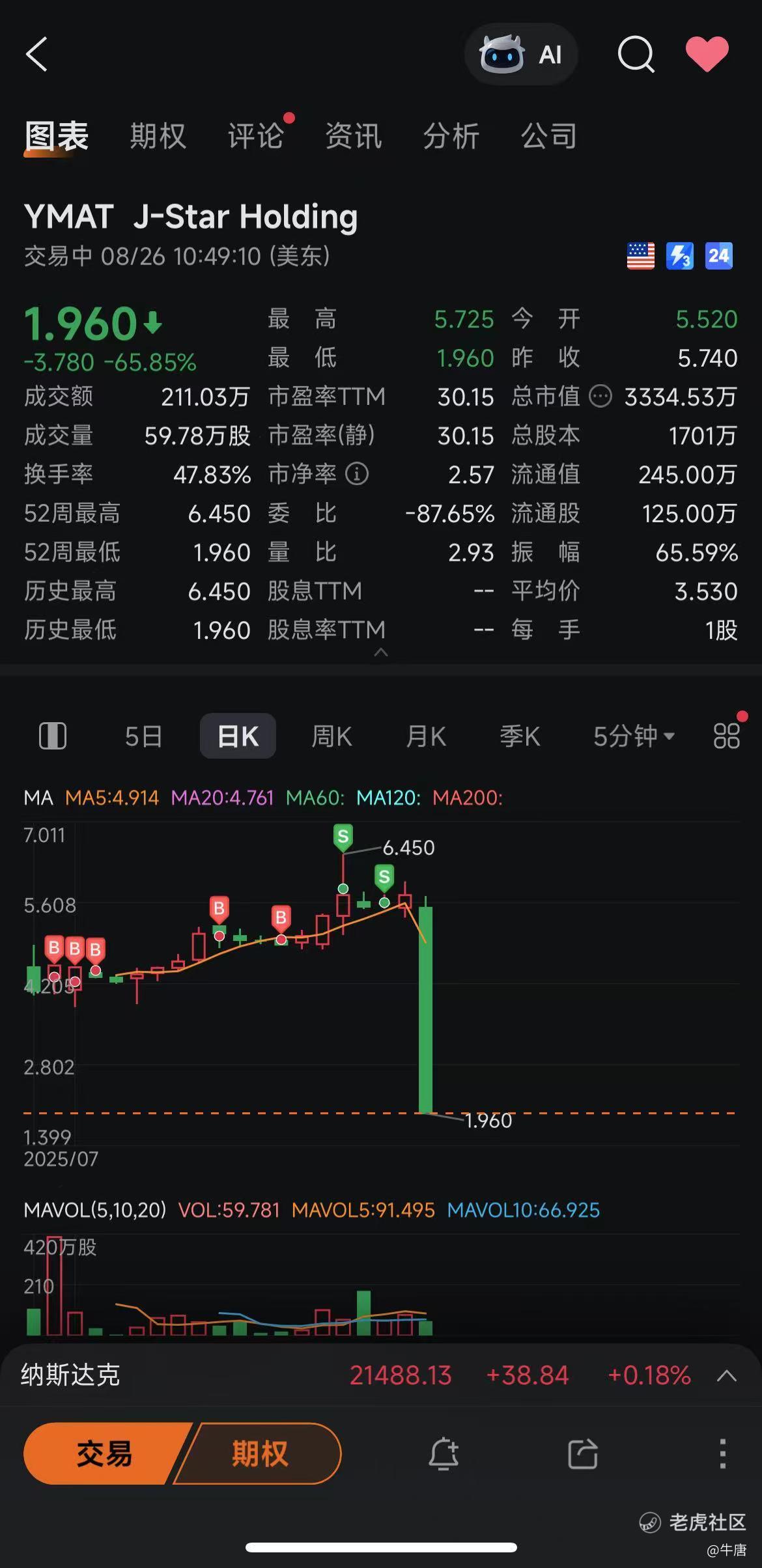Open the 公司 tab
This screenshot has width=762, height=1568.
548,136
